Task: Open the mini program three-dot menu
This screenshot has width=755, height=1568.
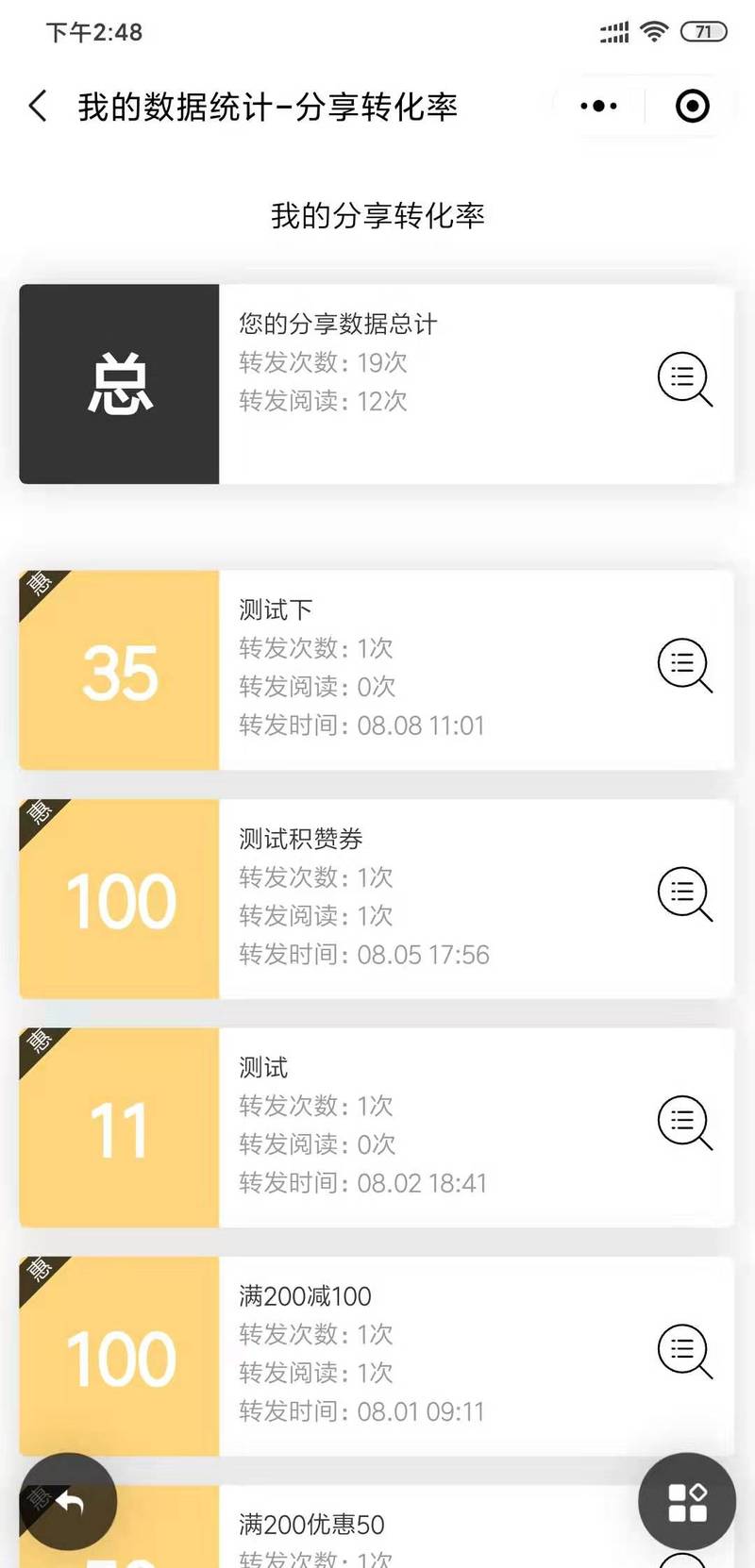Action: pos(598,106)
